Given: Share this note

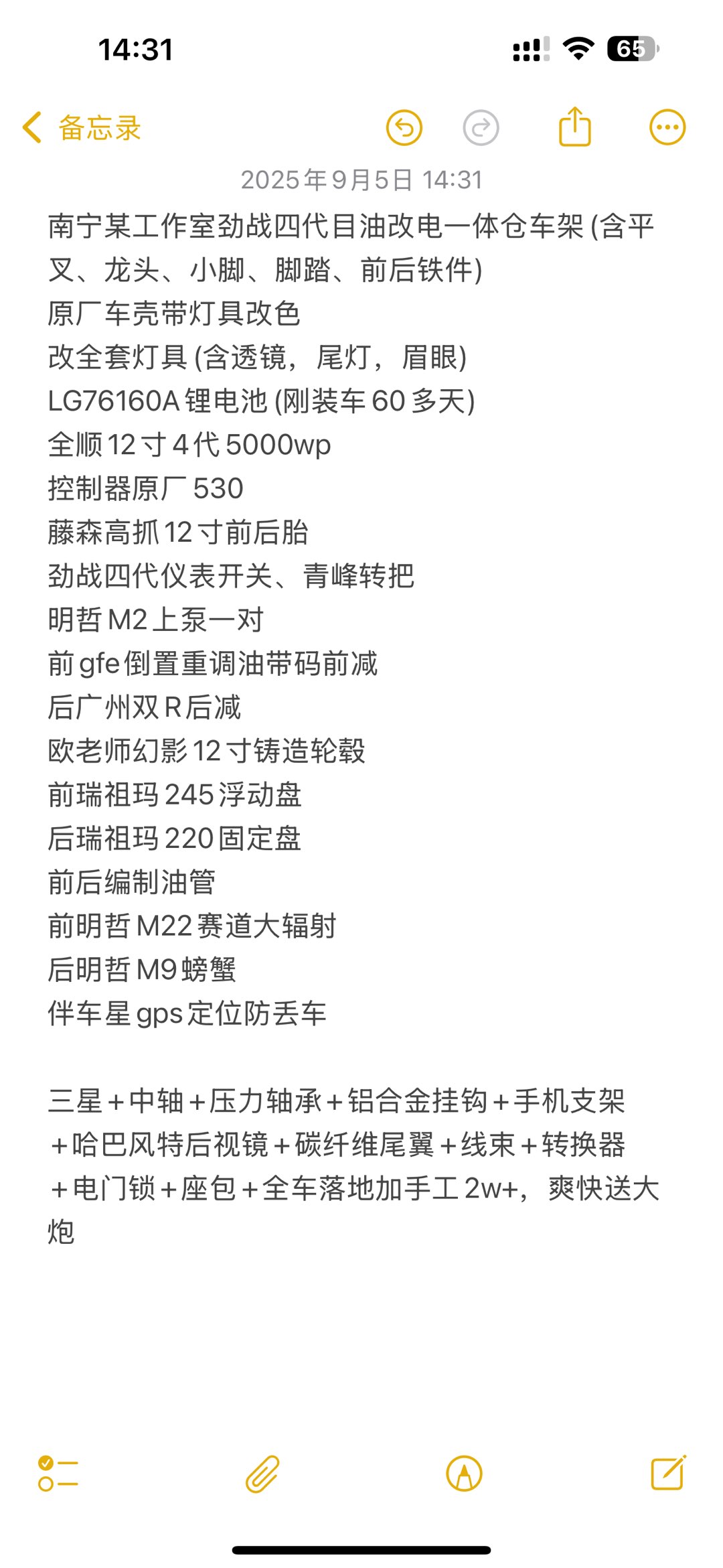Looking at the screenshot, I should tap(574, 126).
